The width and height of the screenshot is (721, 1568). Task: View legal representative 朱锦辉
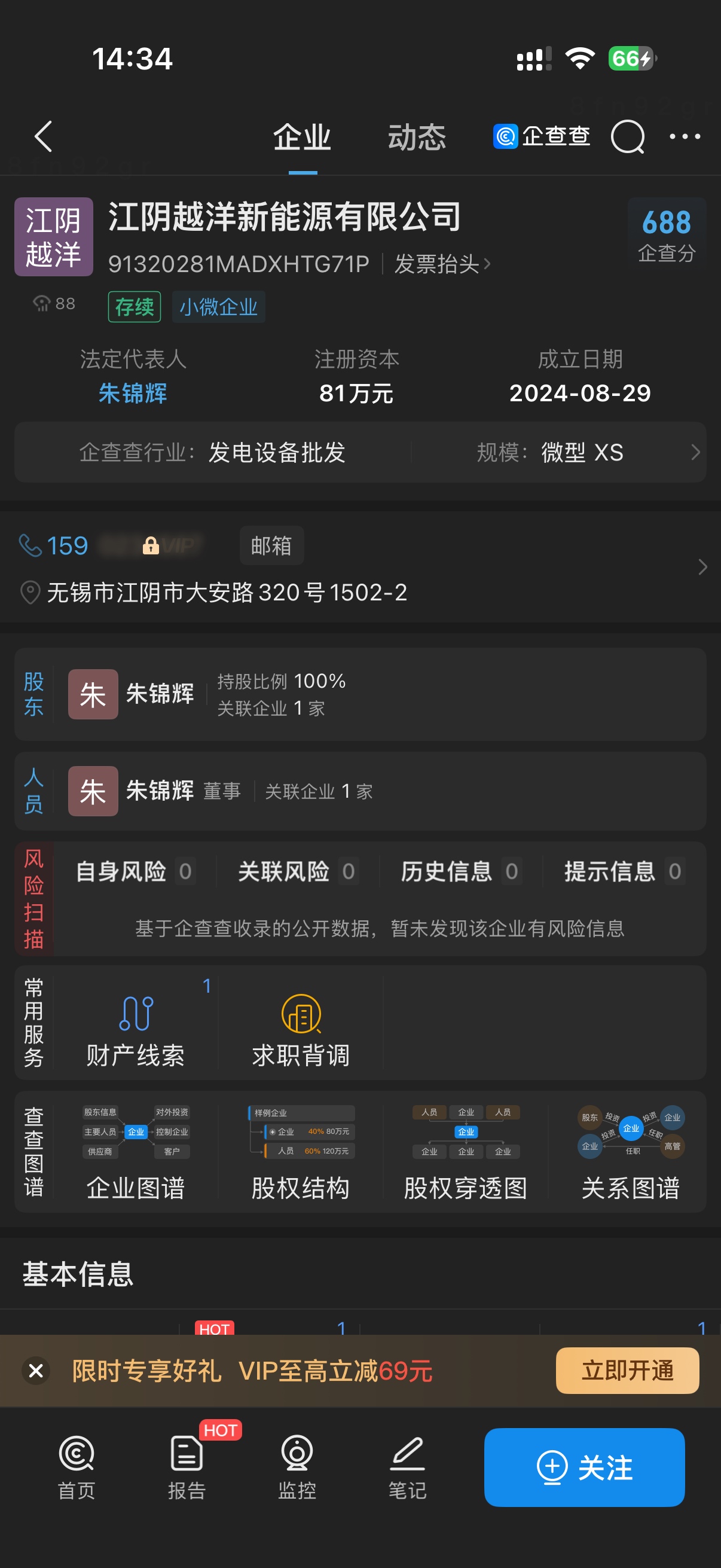click(x=133, y=393)
